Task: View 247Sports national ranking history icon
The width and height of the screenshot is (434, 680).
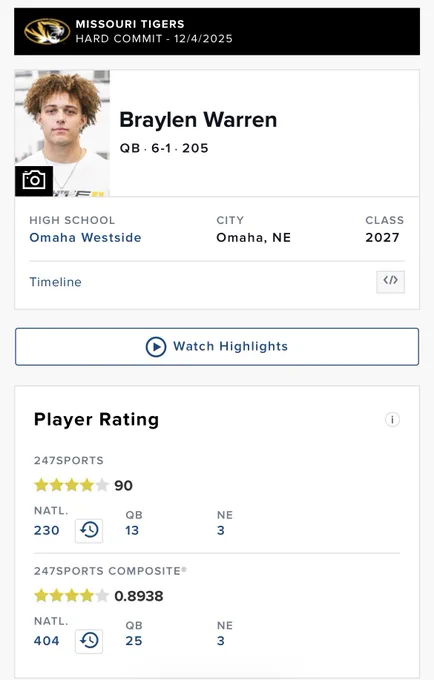Action: pos(89,530)
